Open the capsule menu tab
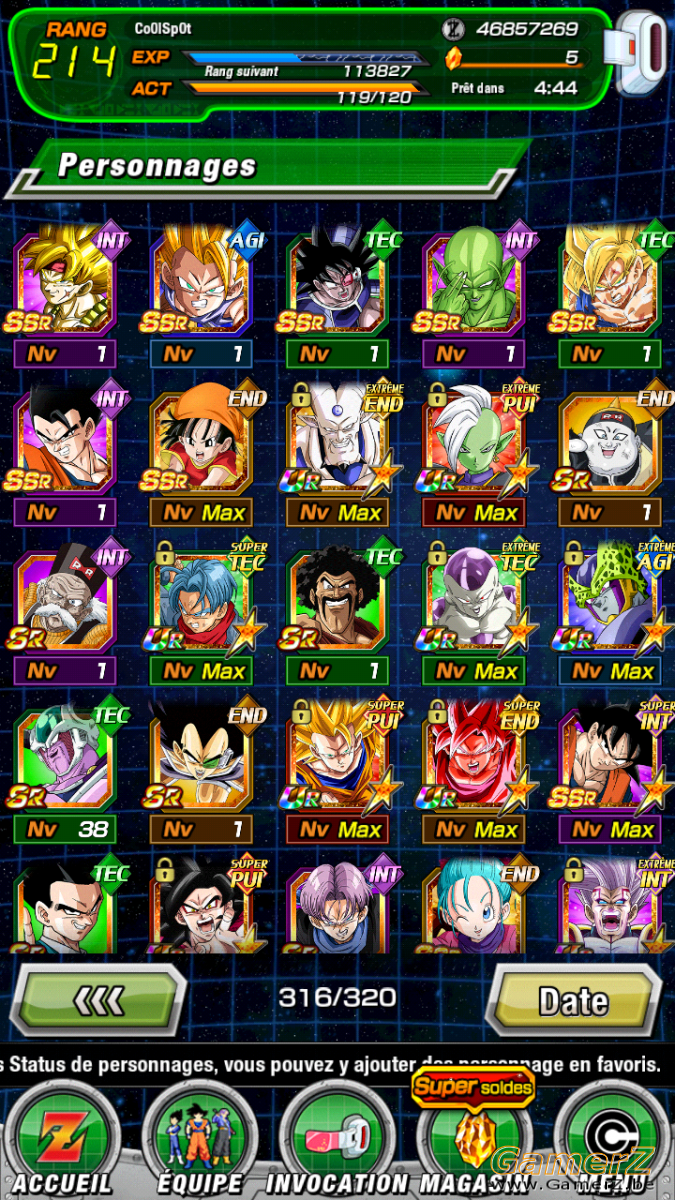 610,1142
